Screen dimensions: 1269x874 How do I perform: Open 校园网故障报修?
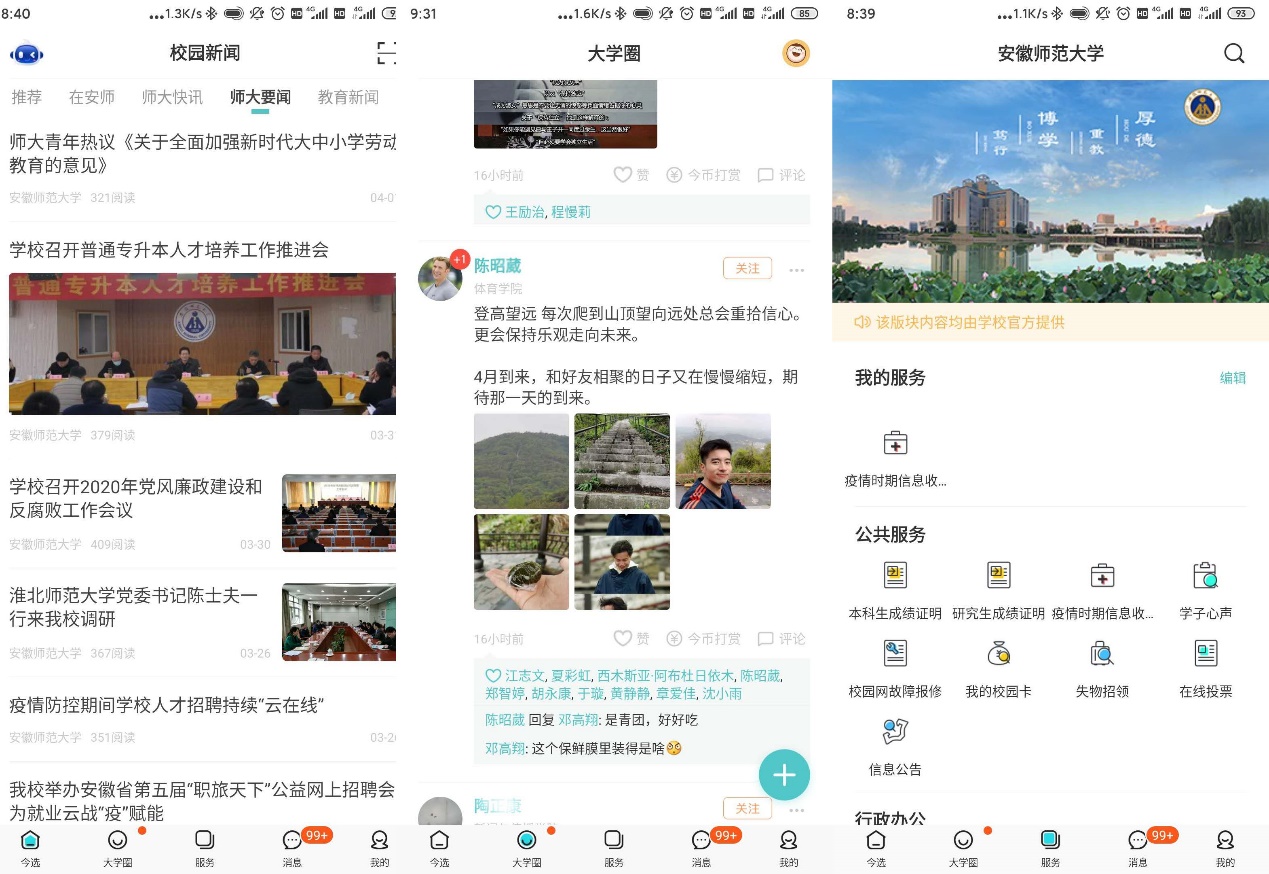[x=895, y=666]
